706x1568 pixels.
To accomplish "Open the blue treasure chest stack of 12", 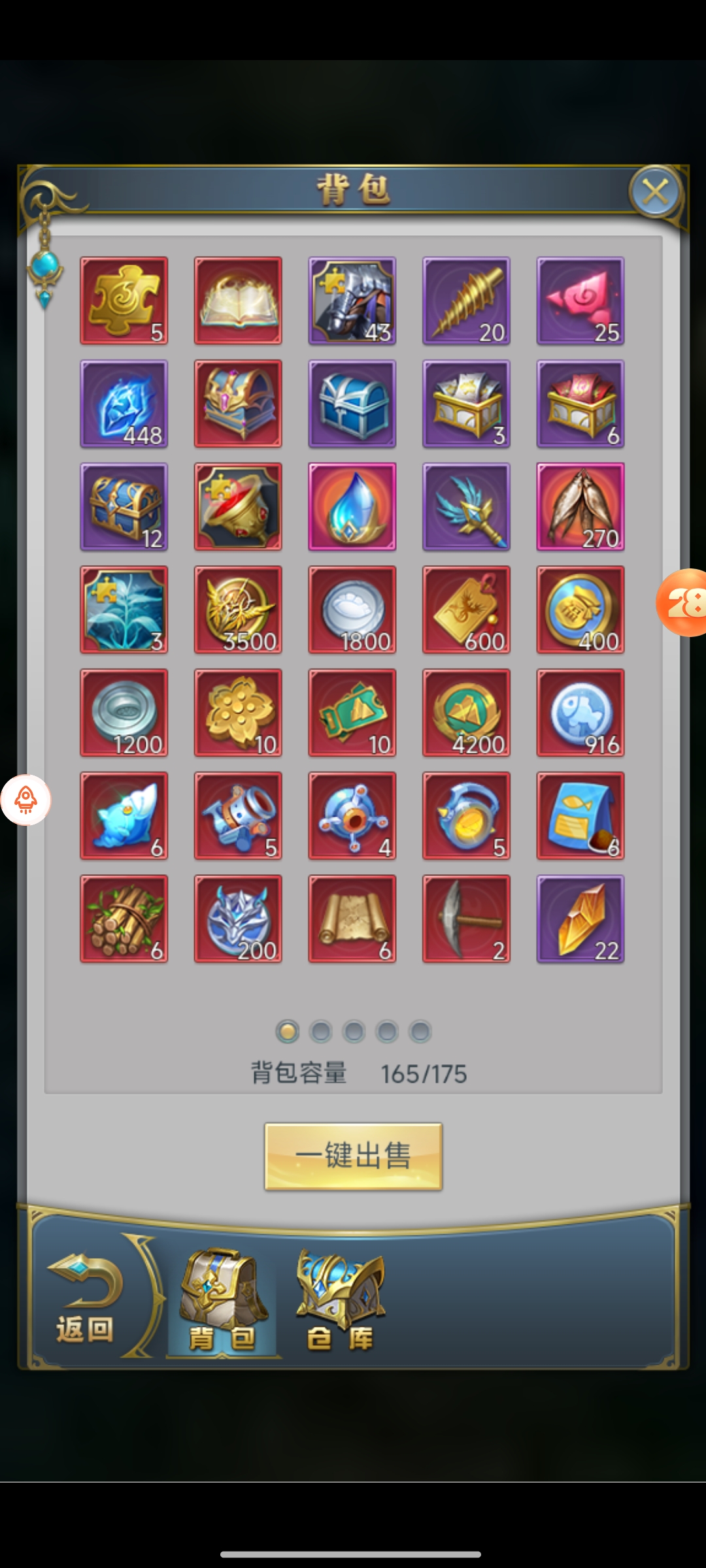I will (124, 507).
